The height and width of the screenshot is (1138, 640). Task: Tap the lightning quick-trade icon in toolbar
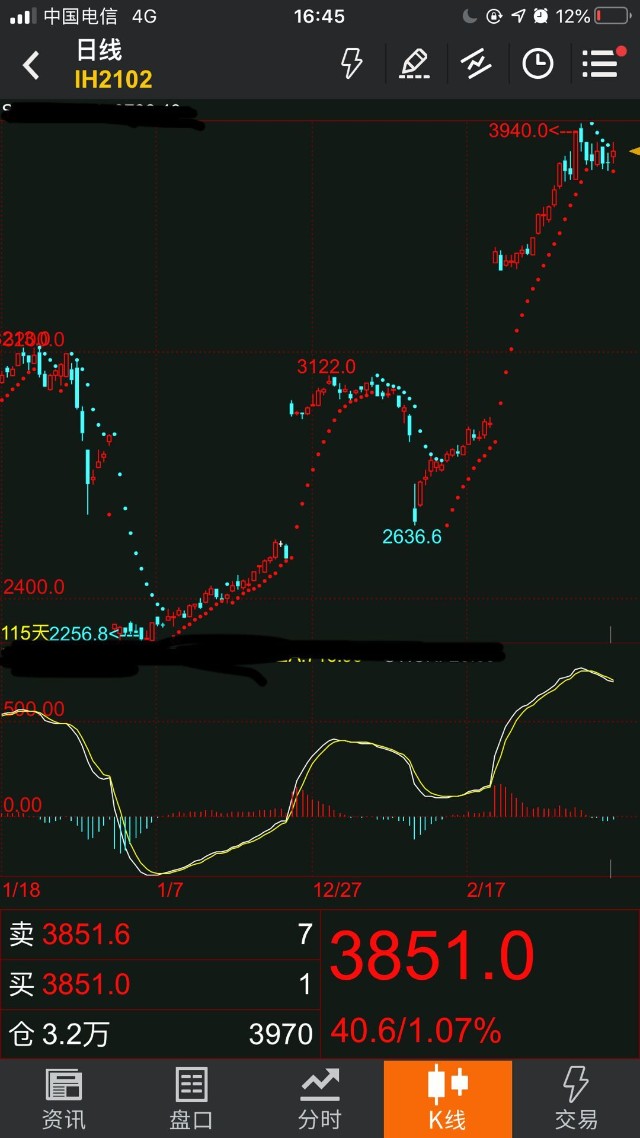tap(352, 64)
